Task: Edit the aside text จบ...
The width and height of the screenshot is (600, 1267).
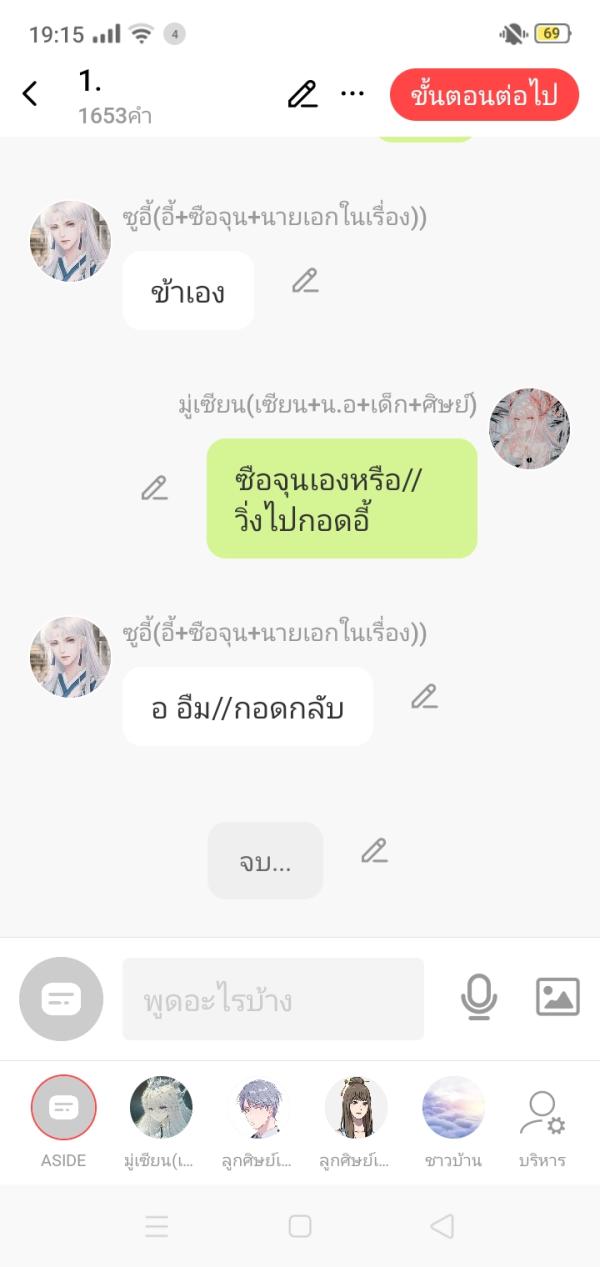Action: click(x=374, y=851)
